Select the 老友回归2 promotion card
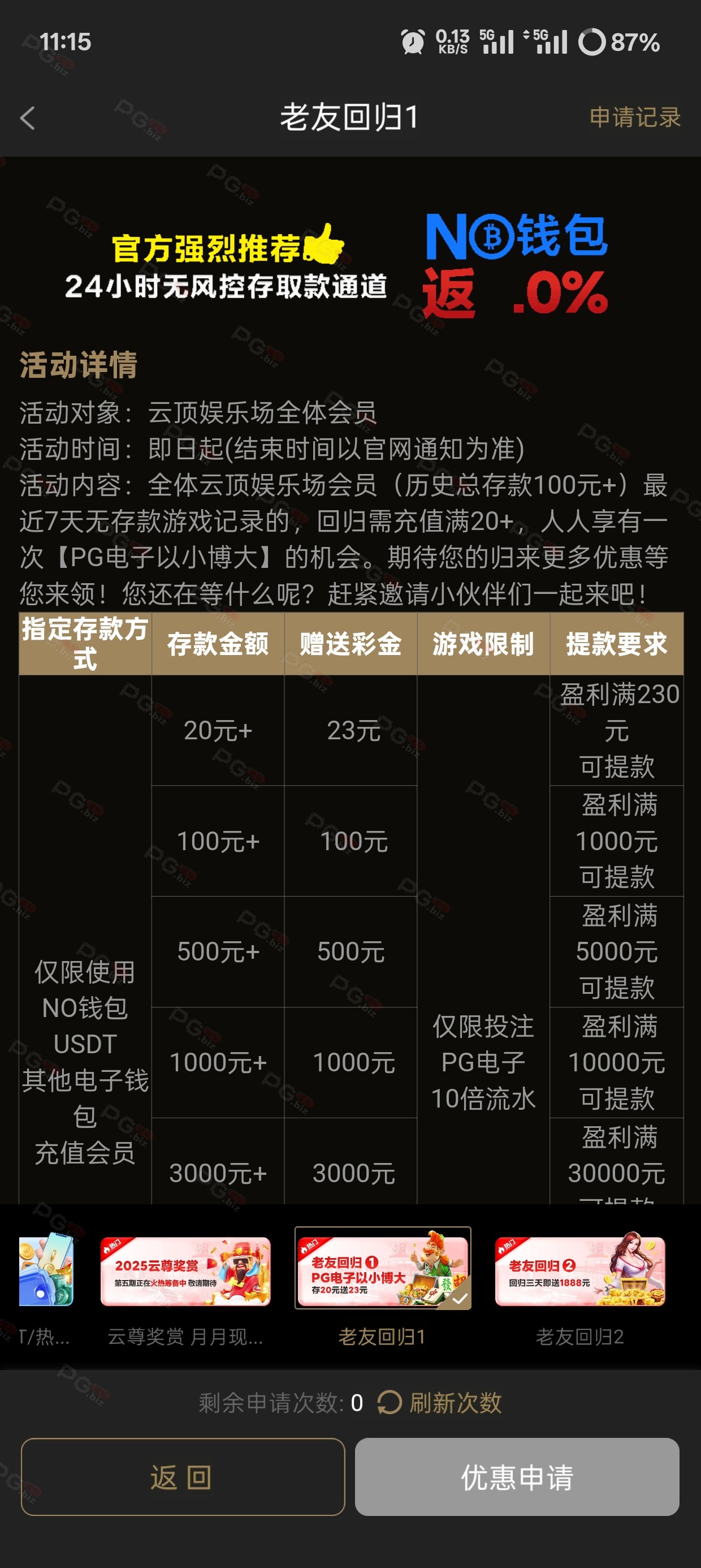 pos(580,1289)
